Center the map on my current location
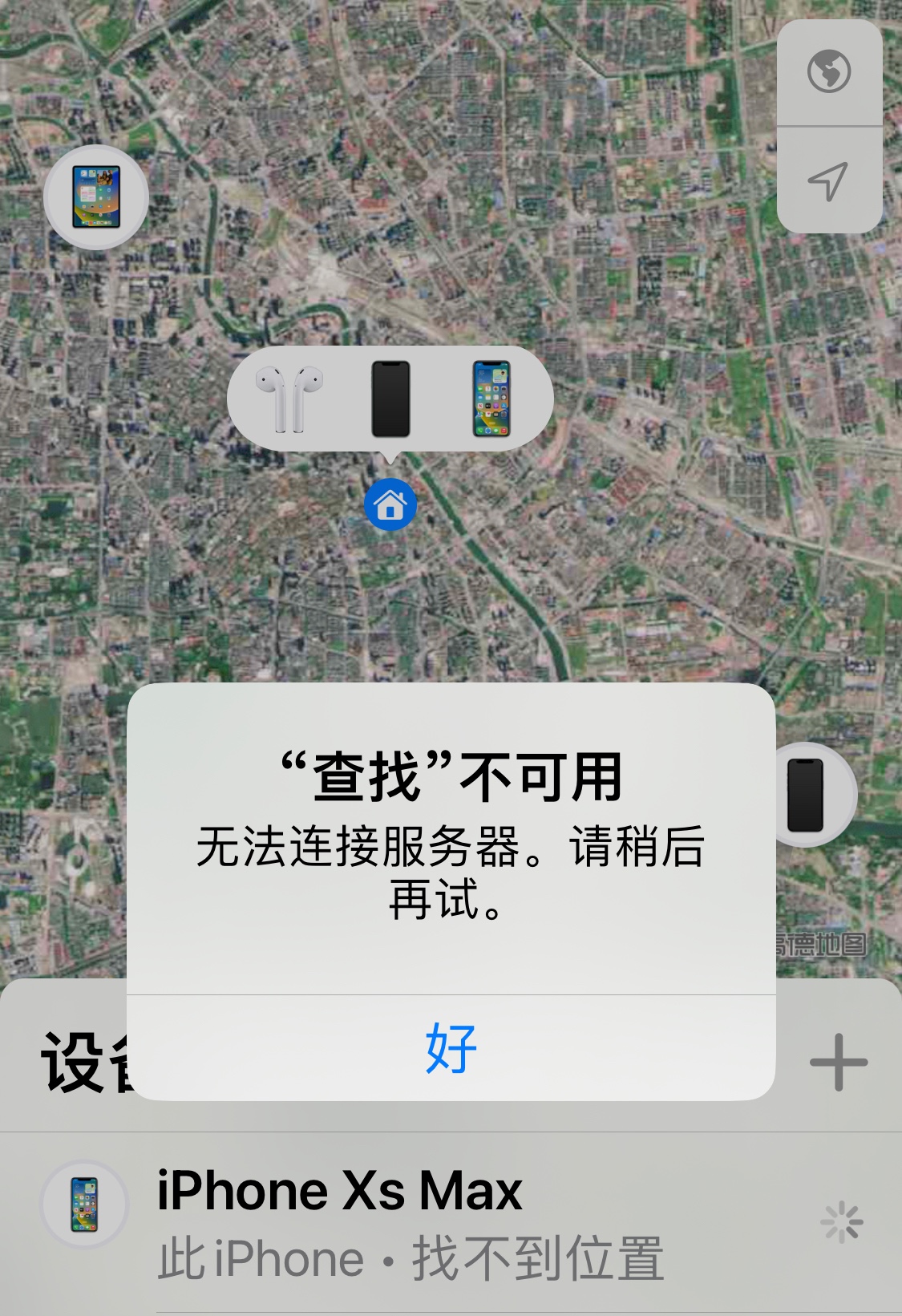The image size is (902, 1316). click(829, 180)
